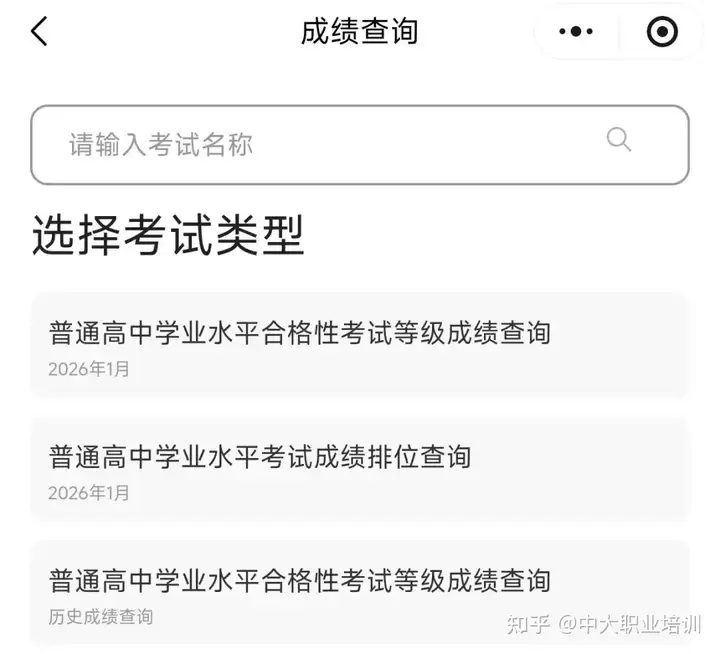Tap the magnifier search icon
The height and width of the screenshot is (654, 720).
[x=619, y=140]
